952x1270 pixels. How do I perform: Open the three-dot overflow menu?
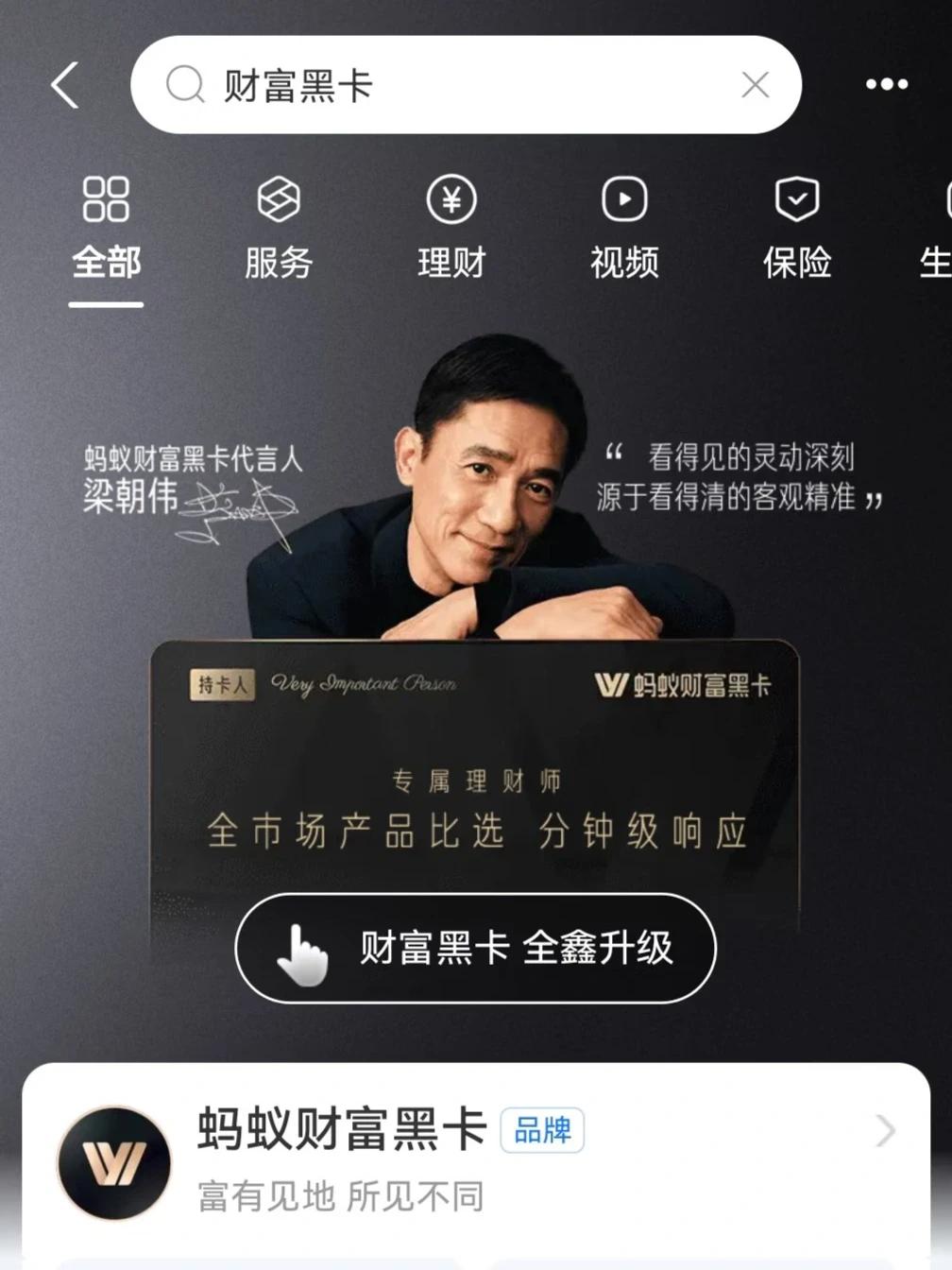pyautogui.click(x=886, y=85)
